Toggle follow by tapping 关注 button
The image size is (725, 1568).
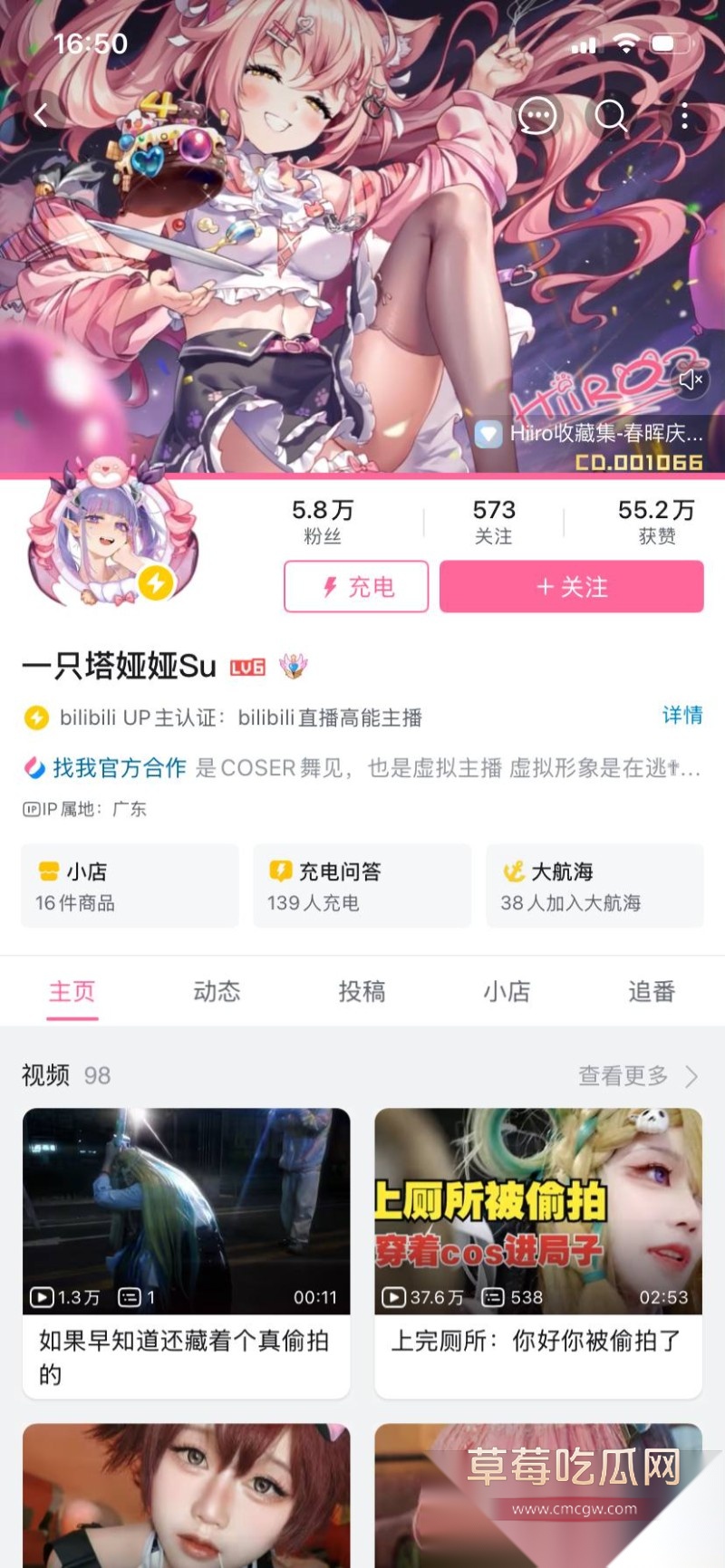570,587
